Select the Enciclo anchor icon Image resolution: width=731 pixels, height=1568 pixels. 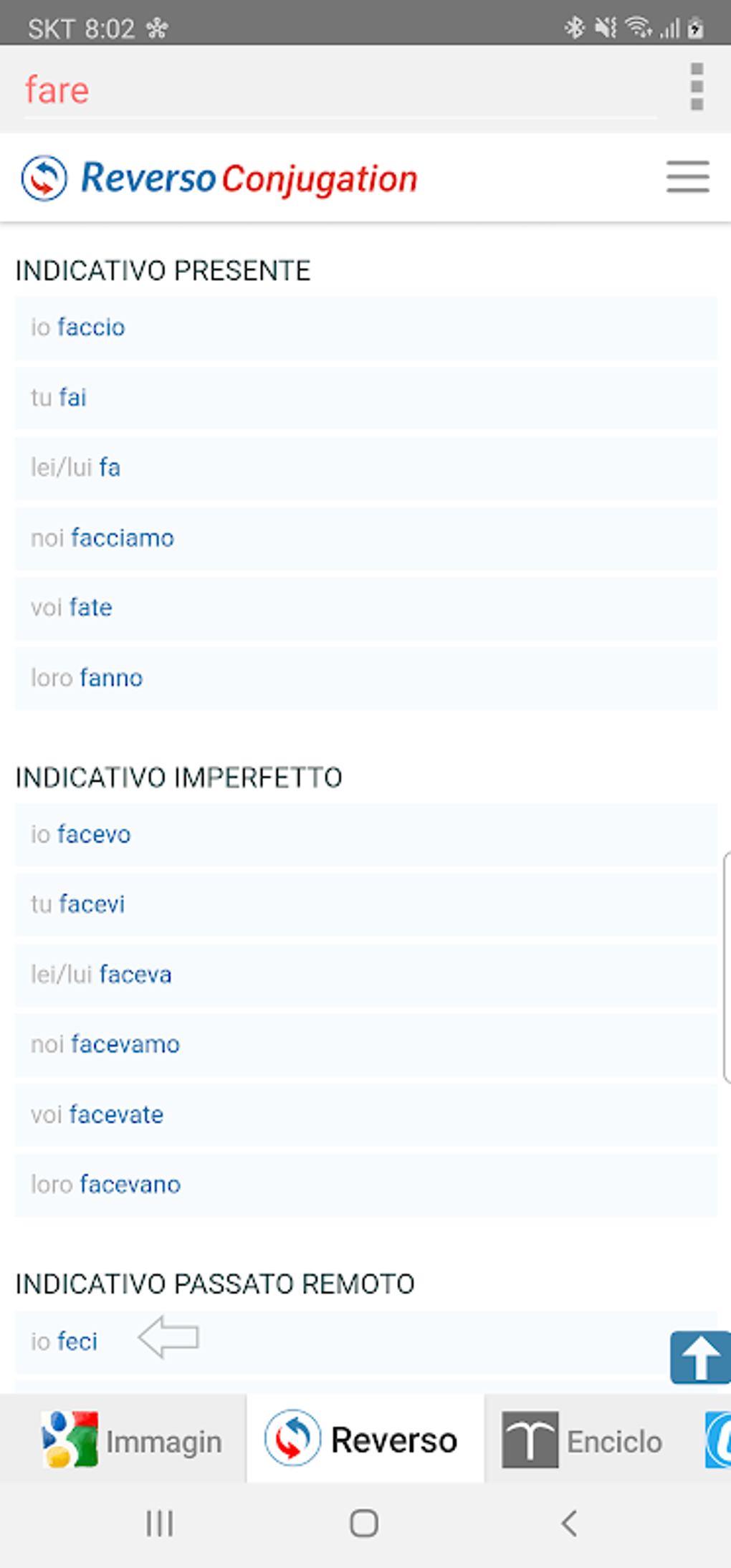529,1439
